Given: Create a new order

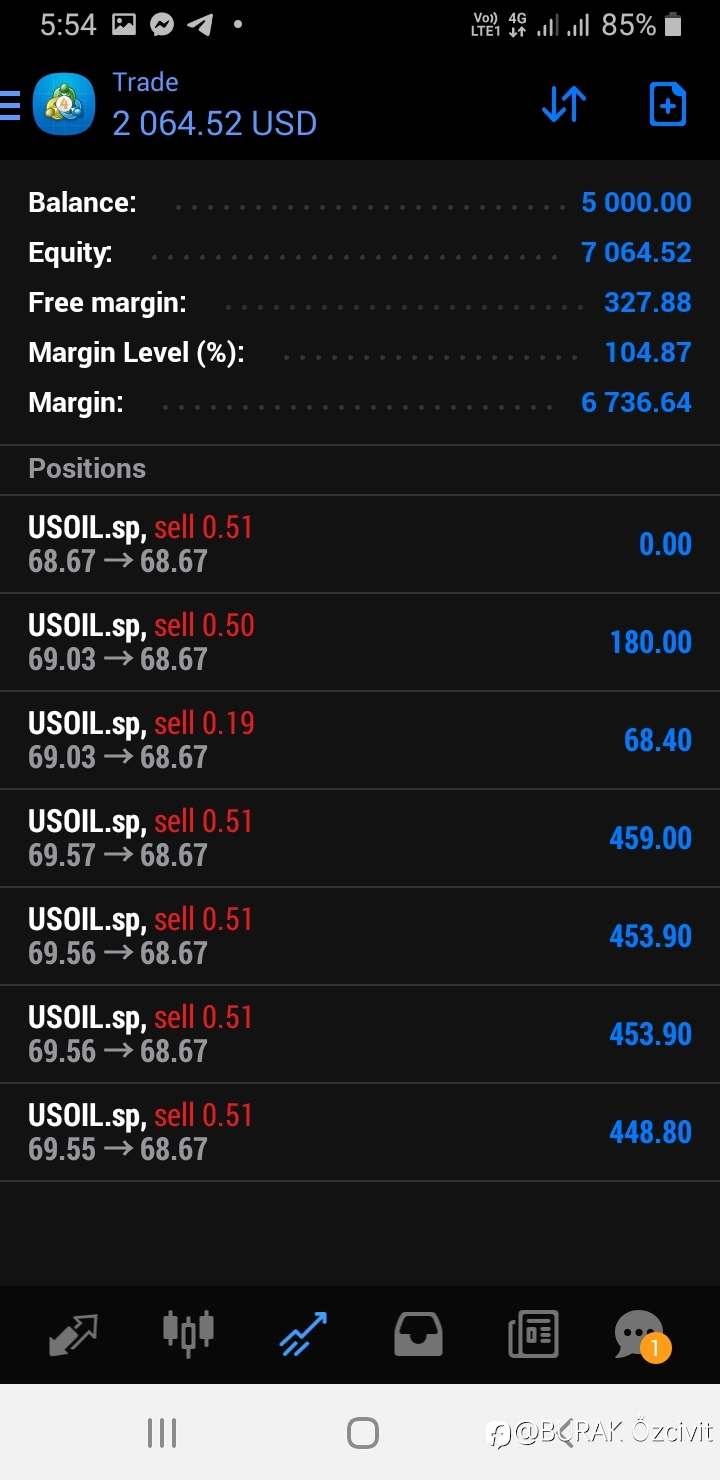Looking at the screenshot, I should 667,104.
